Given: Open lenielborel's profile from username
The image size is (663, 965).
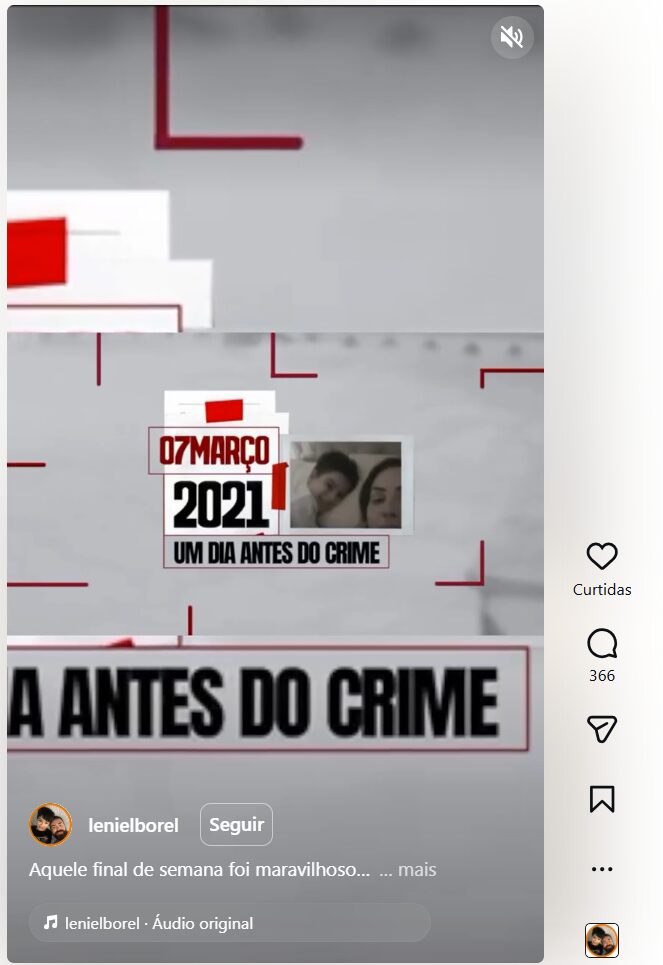Looking at the screenshot, I should [133, 825].
